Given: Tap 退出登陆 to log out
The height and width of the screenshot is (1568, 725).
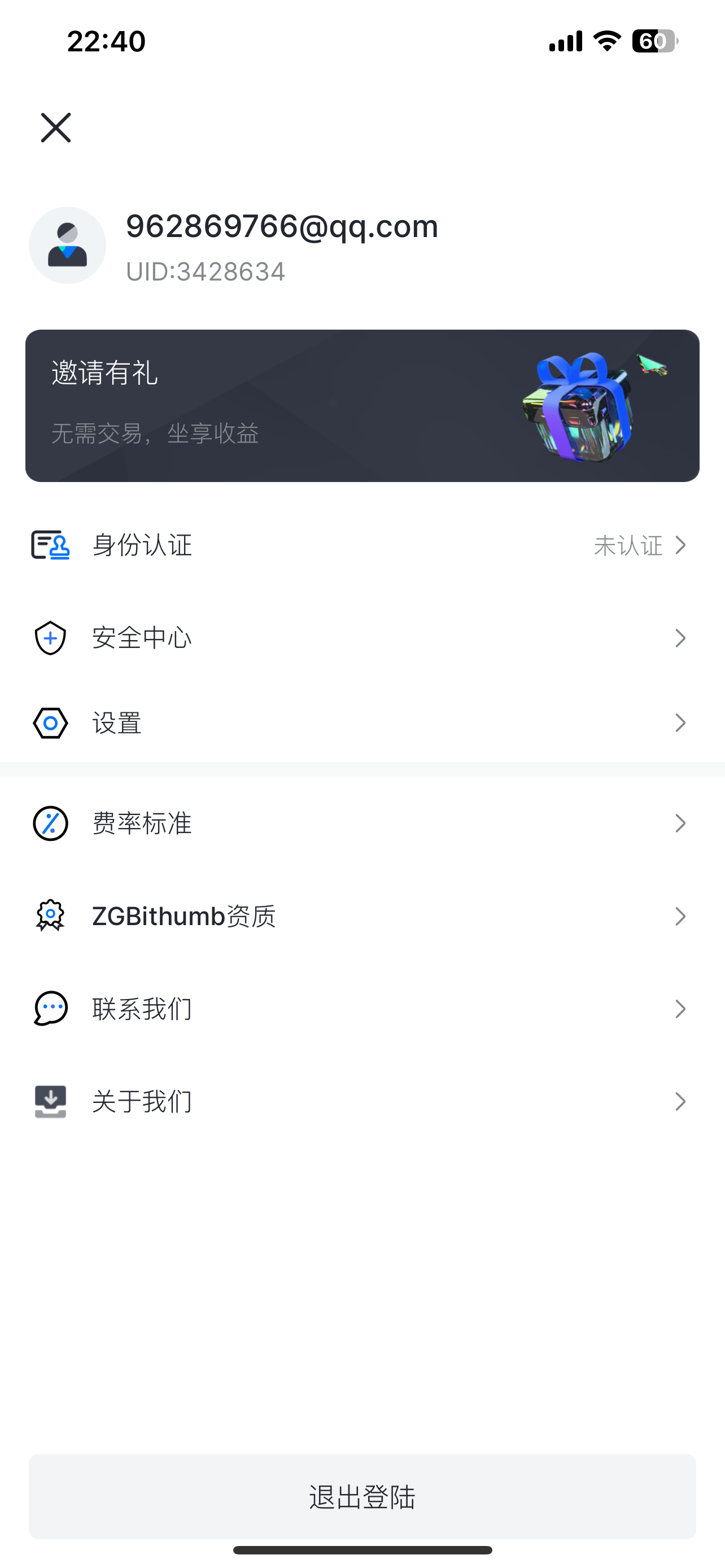Looking at the screenshot, I should pyautogui.click(x=362, y=1497).
